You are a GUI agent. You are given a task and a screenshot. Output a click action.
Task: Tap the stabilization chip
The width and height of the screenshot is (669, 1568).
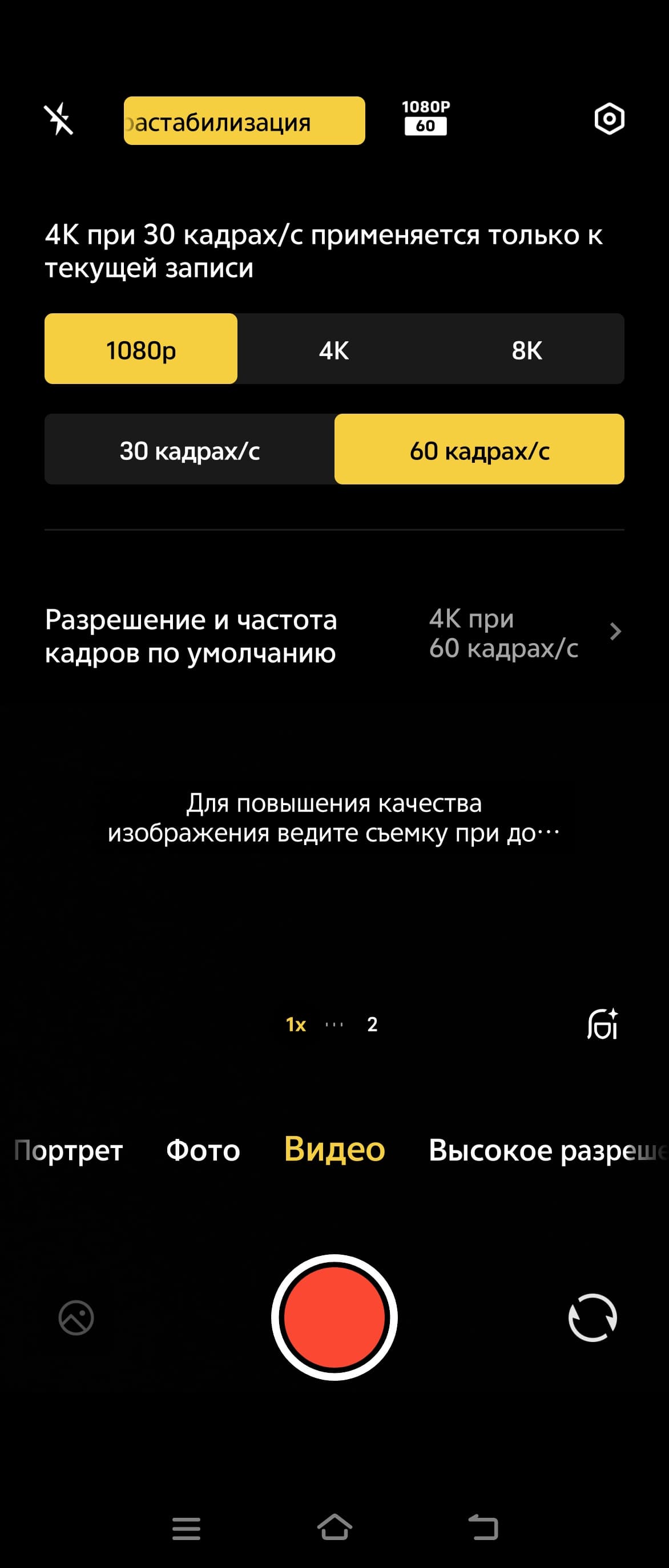point(244,120)
